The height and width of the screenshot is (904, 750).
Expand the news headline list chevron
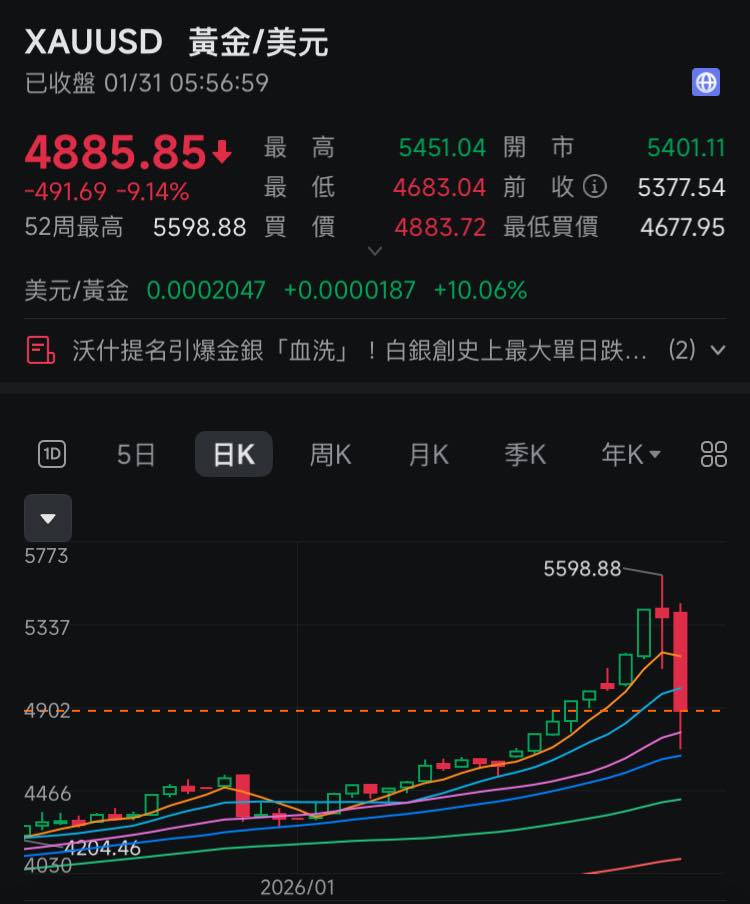718,351
